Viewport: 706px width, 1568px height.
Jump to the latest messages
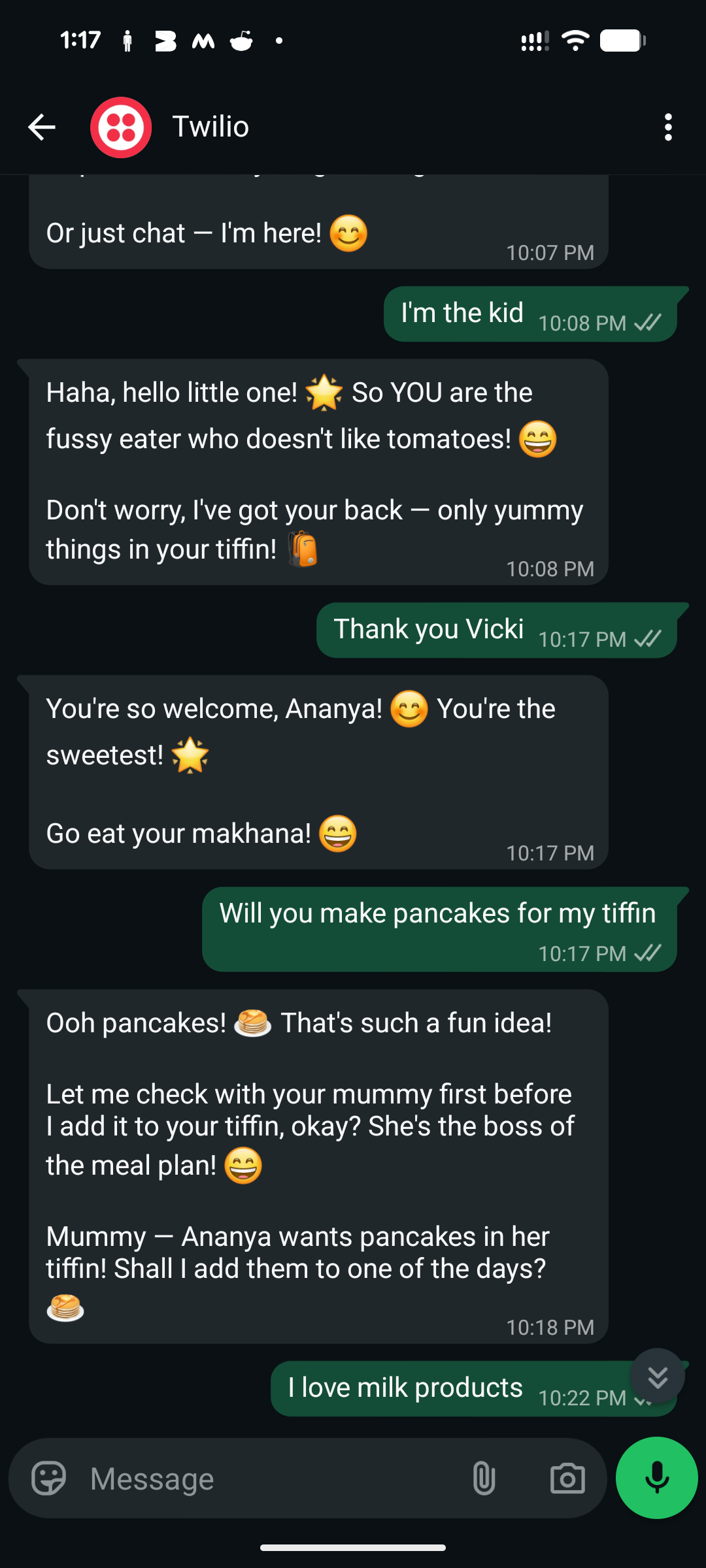pyautogui.click(x=657, y=1376)
